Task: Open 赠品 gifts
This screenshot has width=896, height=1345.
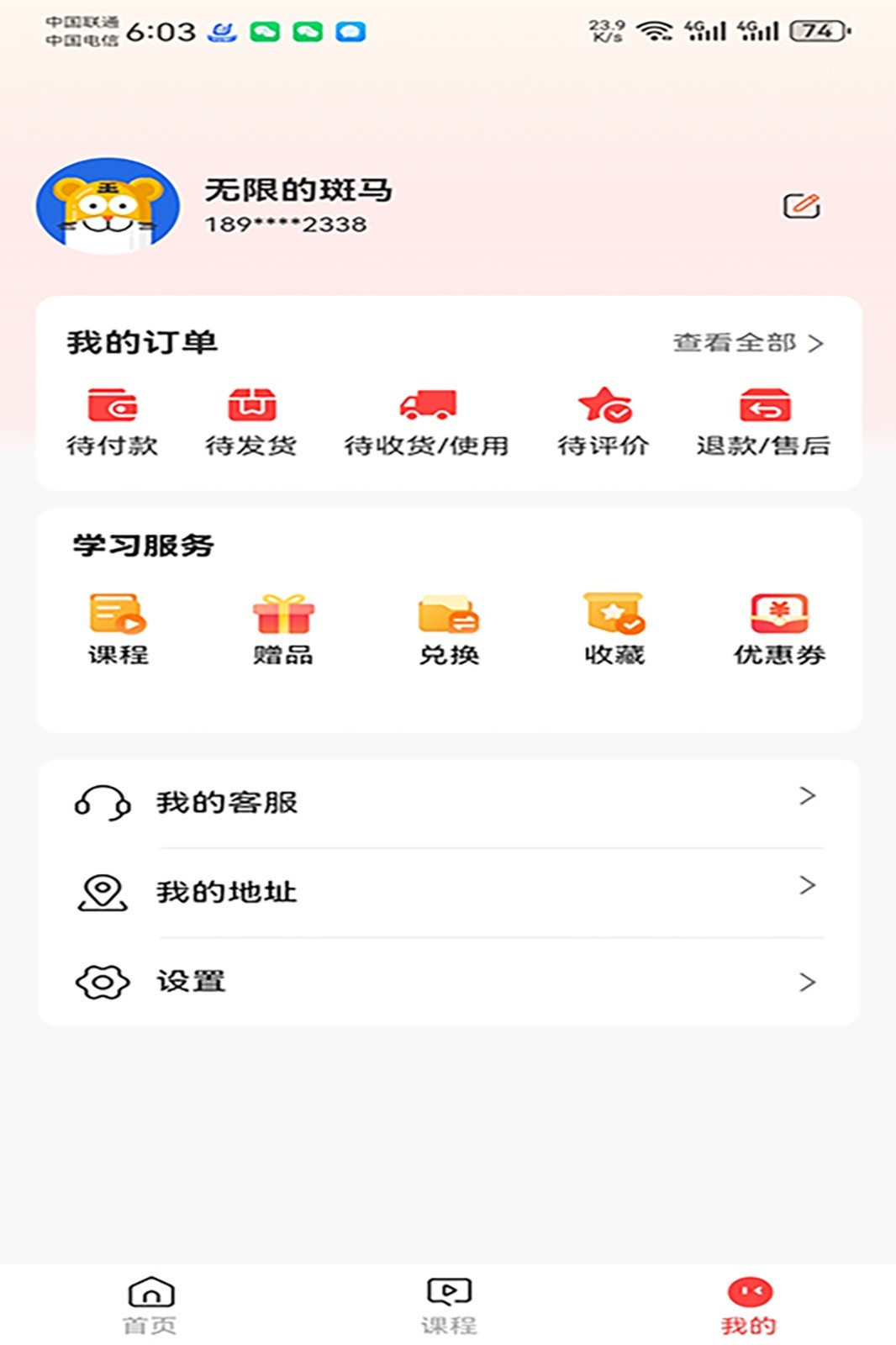Action: (x=283, y=629)
